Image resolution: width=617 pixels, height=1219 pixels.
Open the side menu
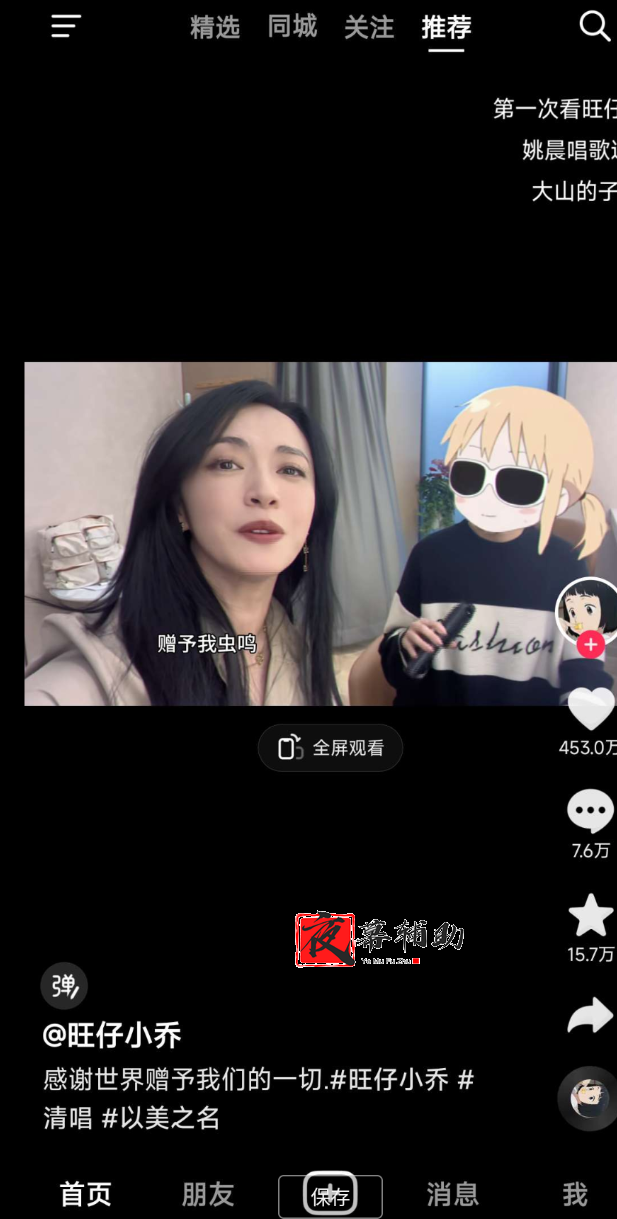pos(65,27)
